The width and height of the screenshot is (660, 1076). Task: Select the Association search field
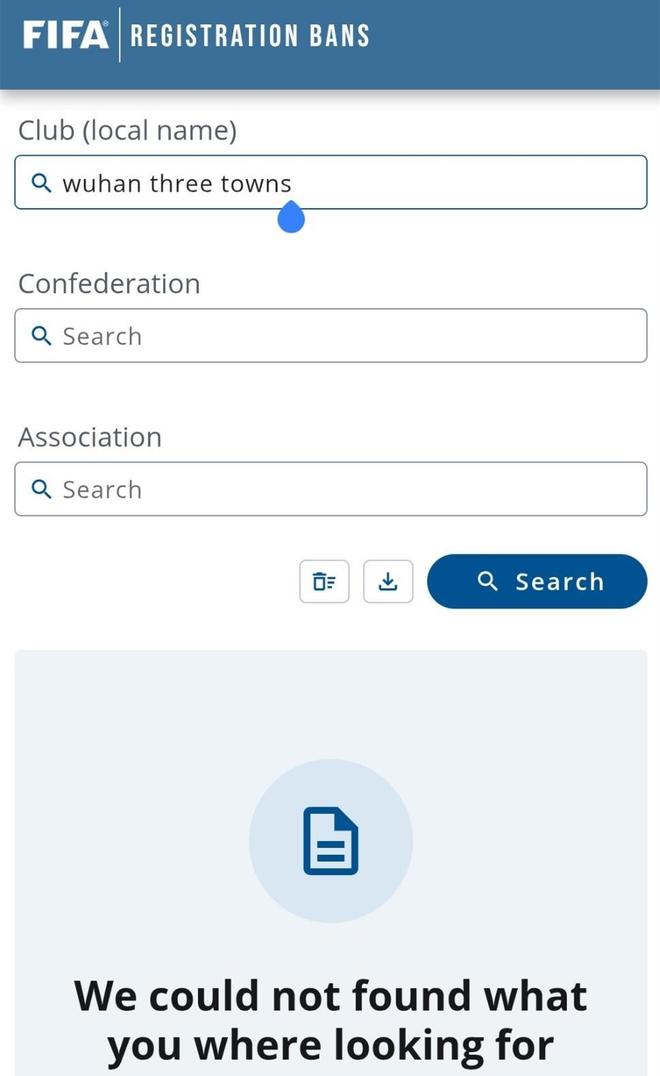pos(330,489)
